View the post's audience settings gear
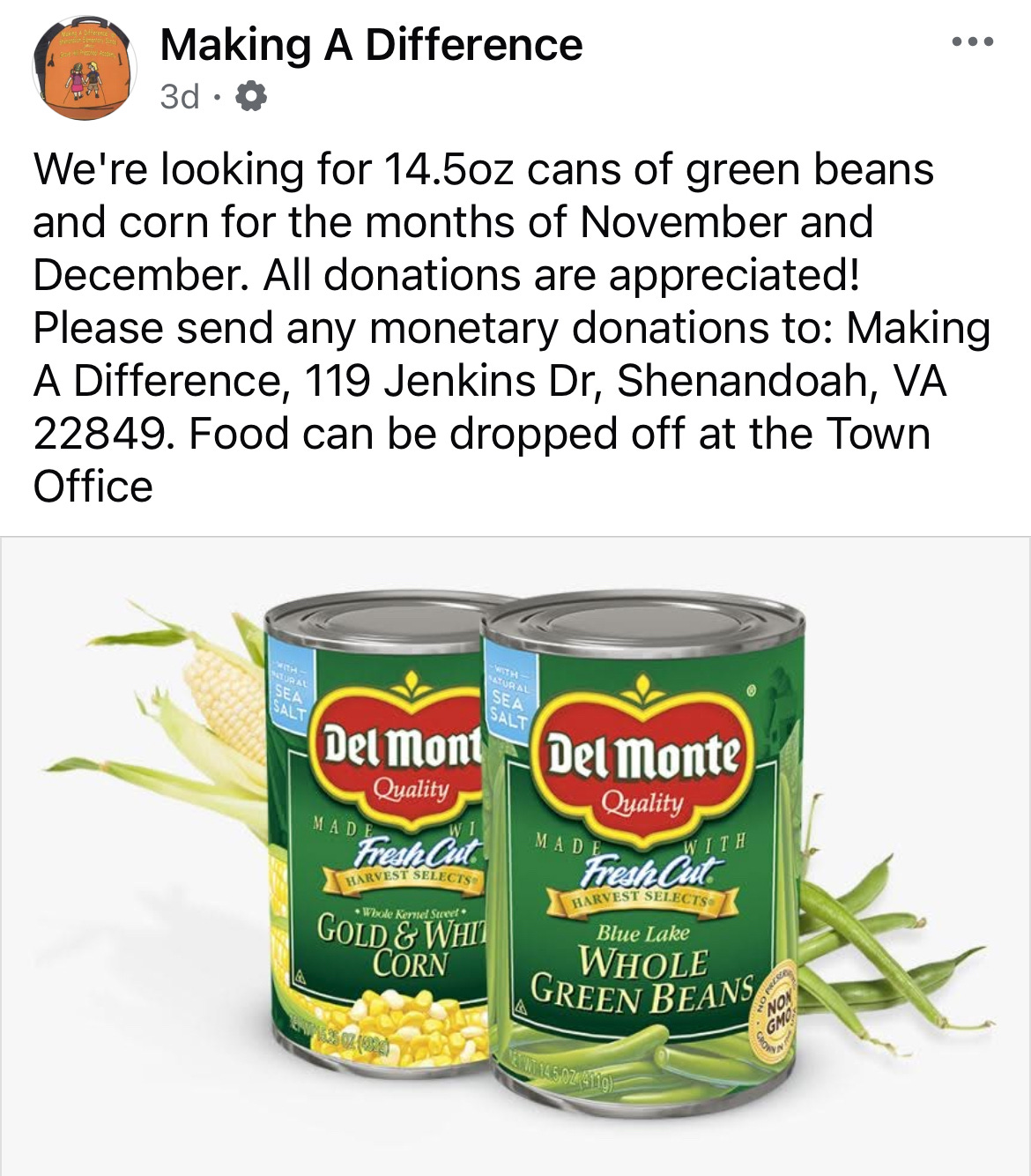The height and width of the screenshot is (1176, 1031). 252,96
